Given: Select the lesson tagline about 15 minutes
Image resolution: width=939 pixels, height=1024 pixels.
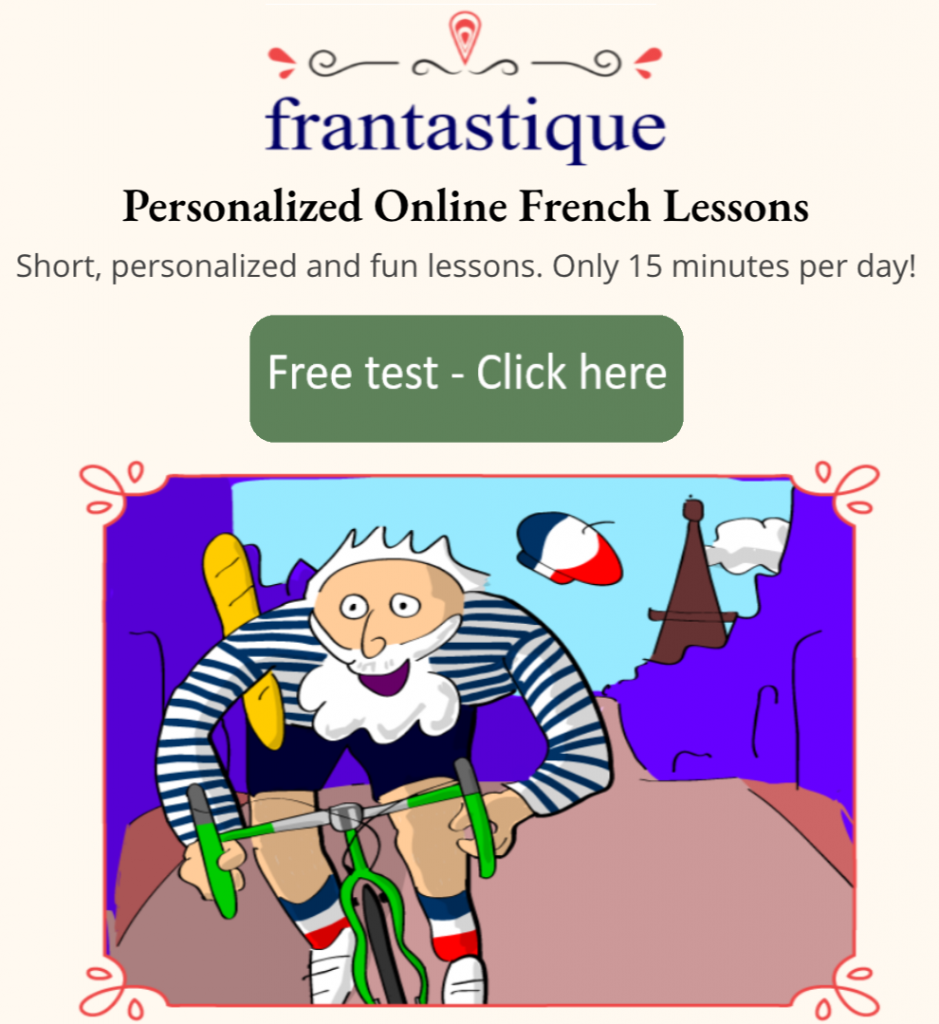Looking at the screenshot, I should (468, 267).
